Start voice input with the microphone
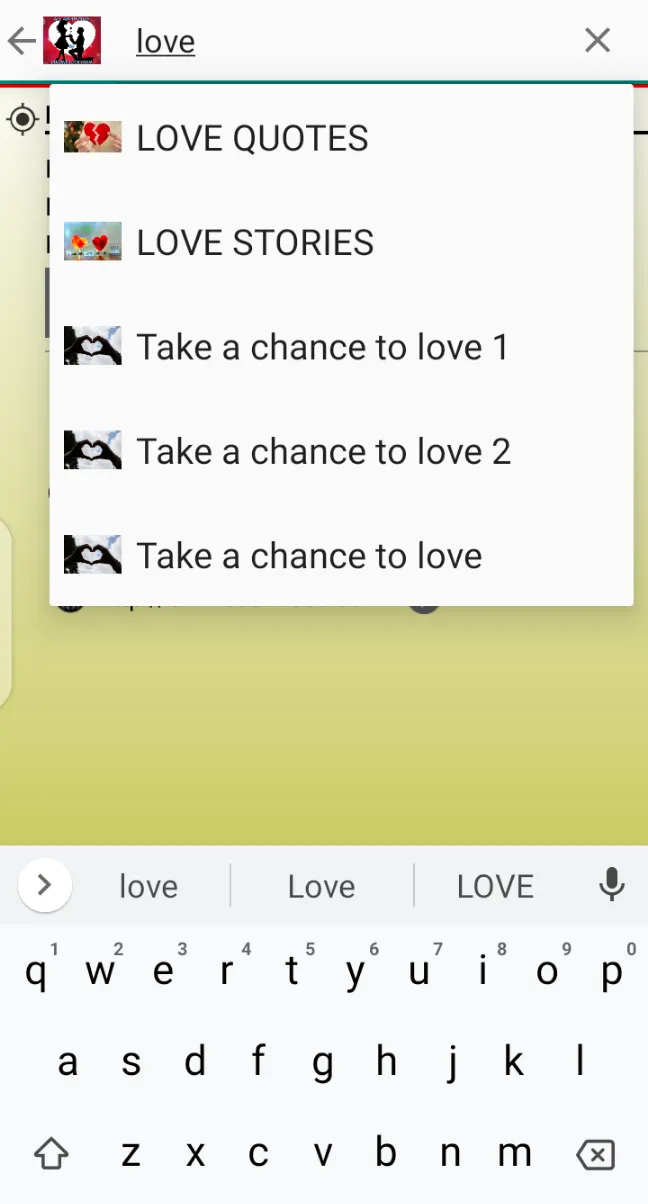Viewport: 648px width, 1204px height. 612,885
